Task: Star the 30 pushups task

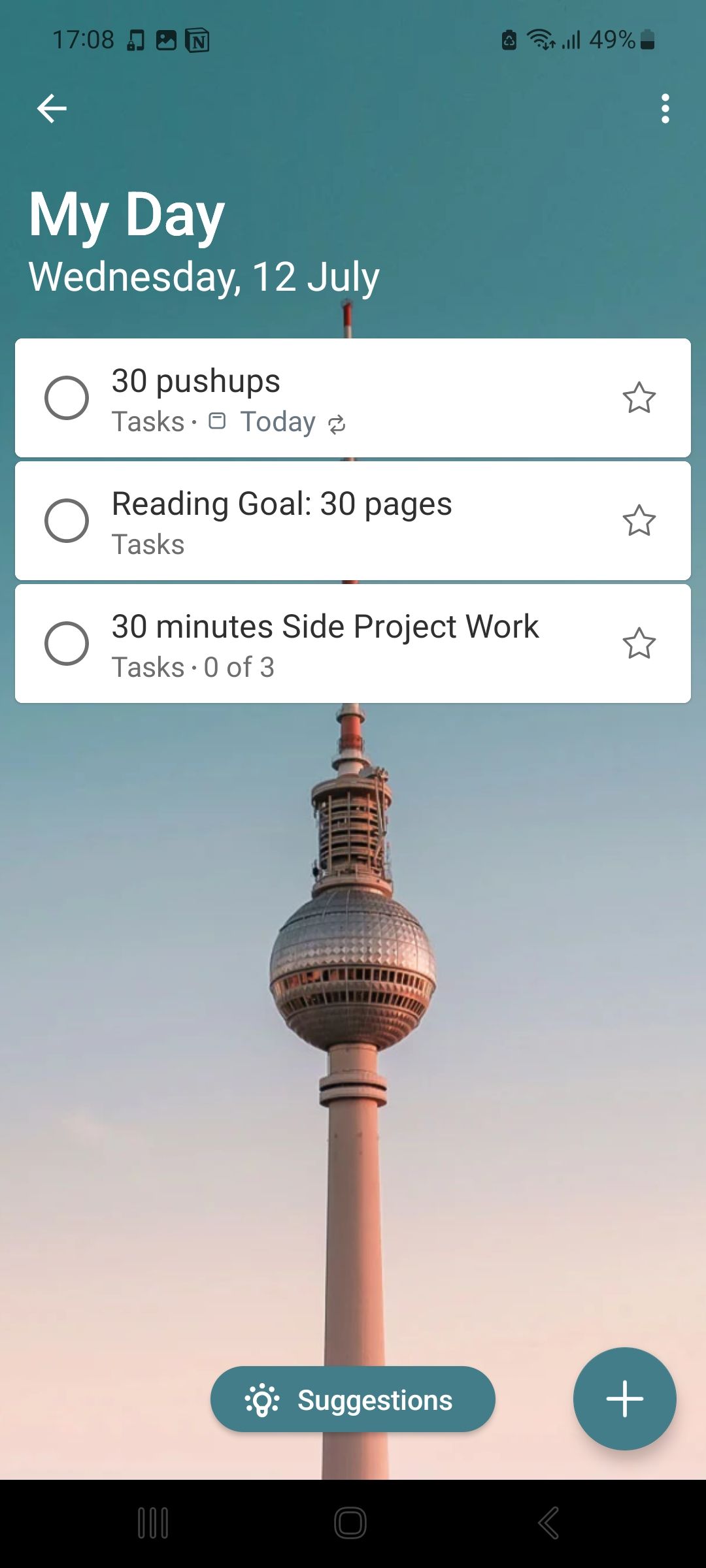Action: [639, 397]
